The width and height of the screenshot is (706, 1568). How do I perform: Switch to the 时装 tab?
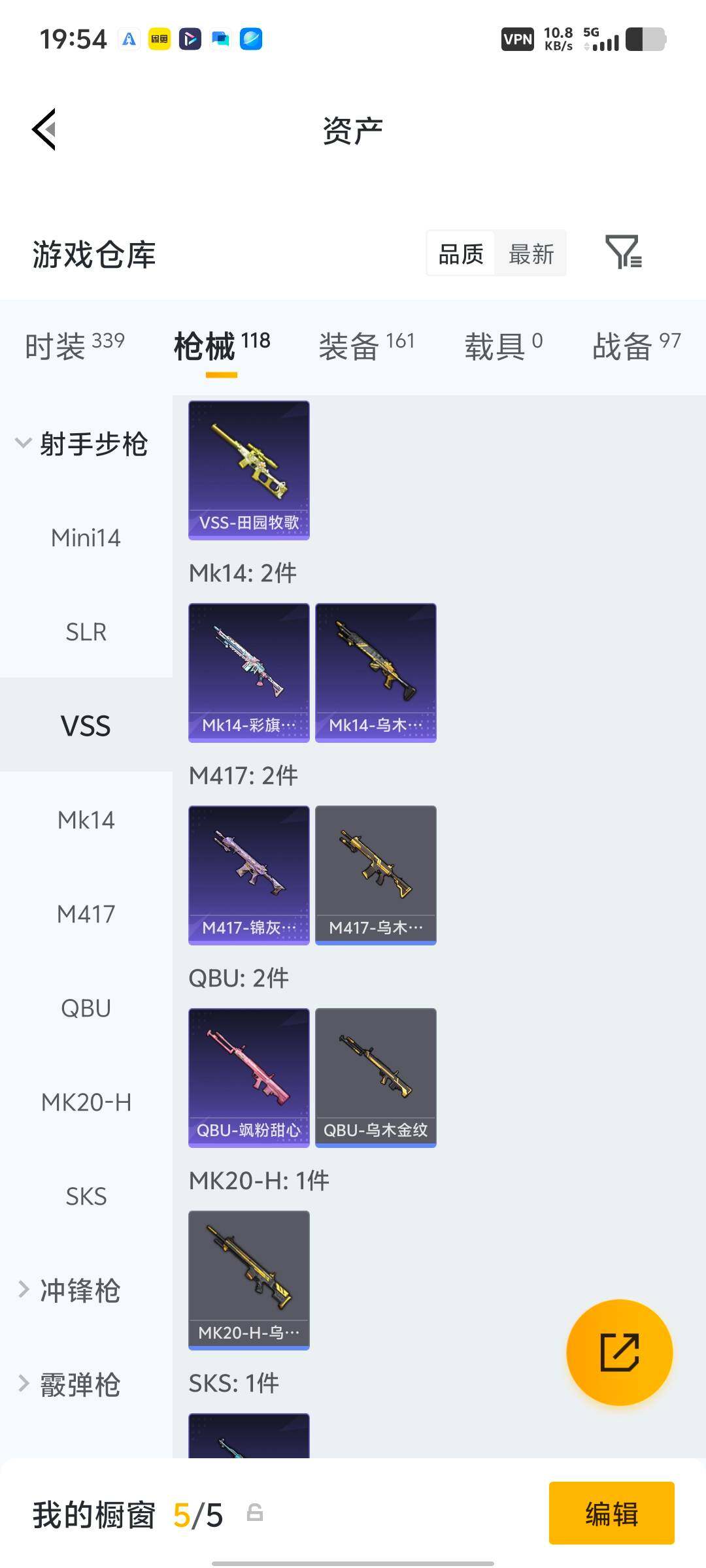pyautogui.click(x=75, y=345)
